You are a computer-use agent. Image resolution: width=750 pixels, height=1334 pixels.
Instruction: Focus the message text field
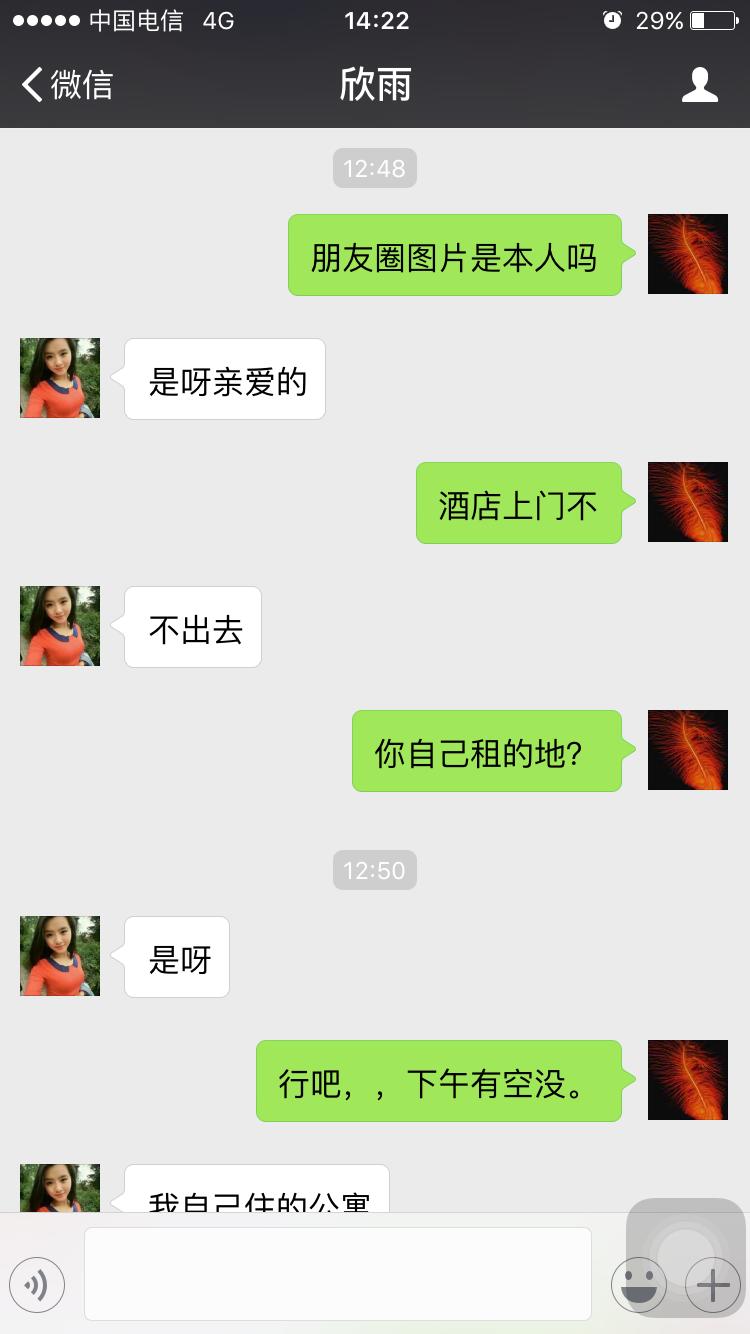click(337, 1273)
